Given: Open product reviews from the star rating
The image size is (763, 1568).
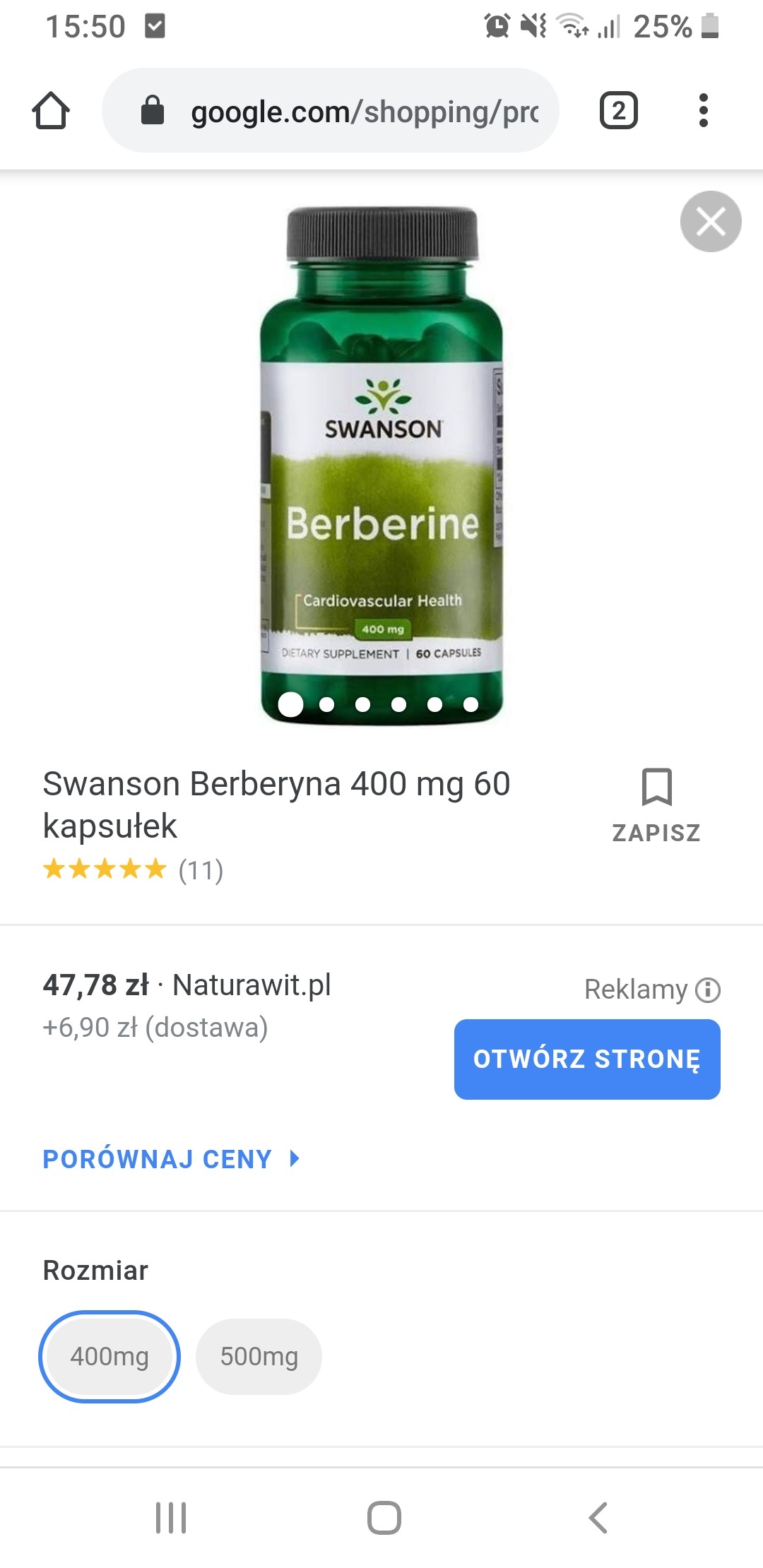Looking at the screenshot, I should [133, 869].
